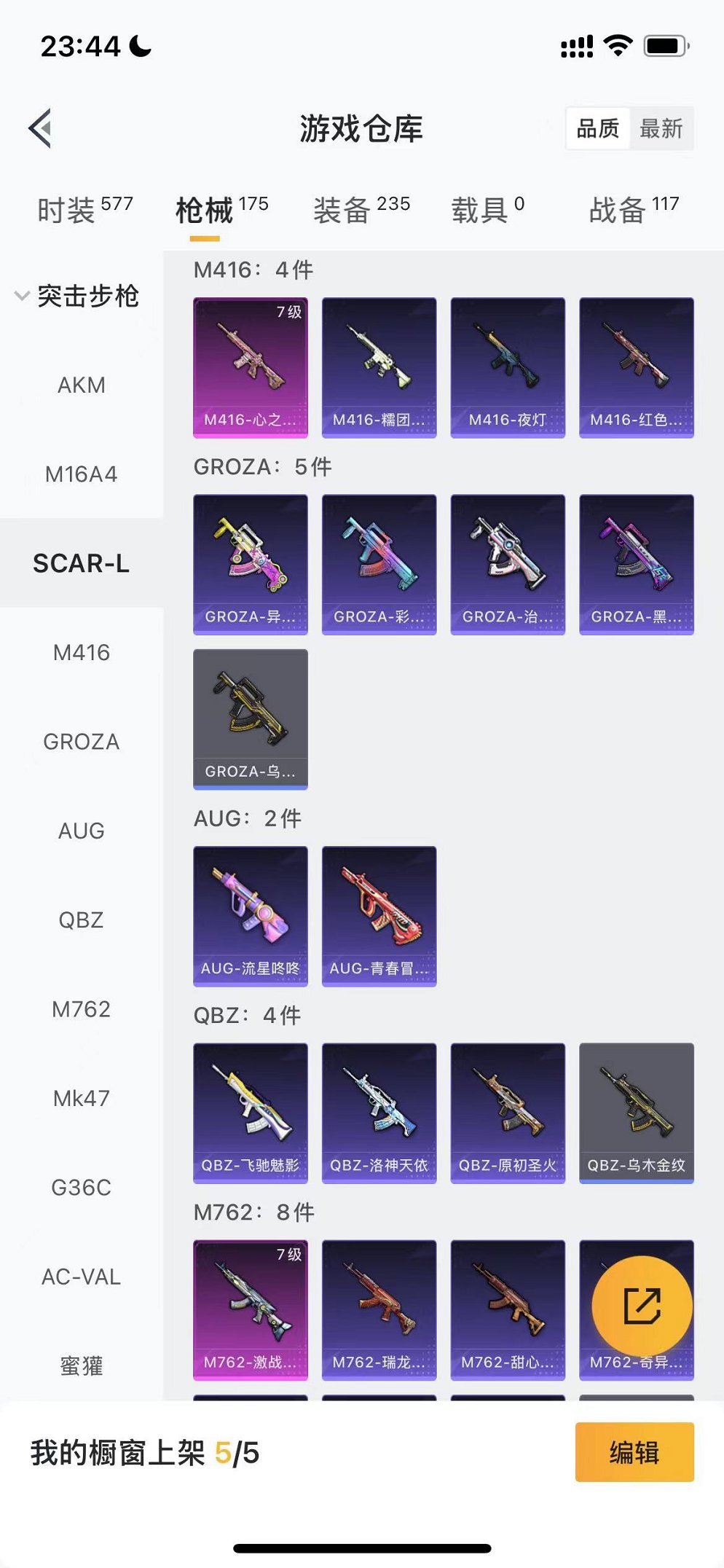Tap the orange floating share button
Screen dimensions: 724x1568
(642, 1306)
